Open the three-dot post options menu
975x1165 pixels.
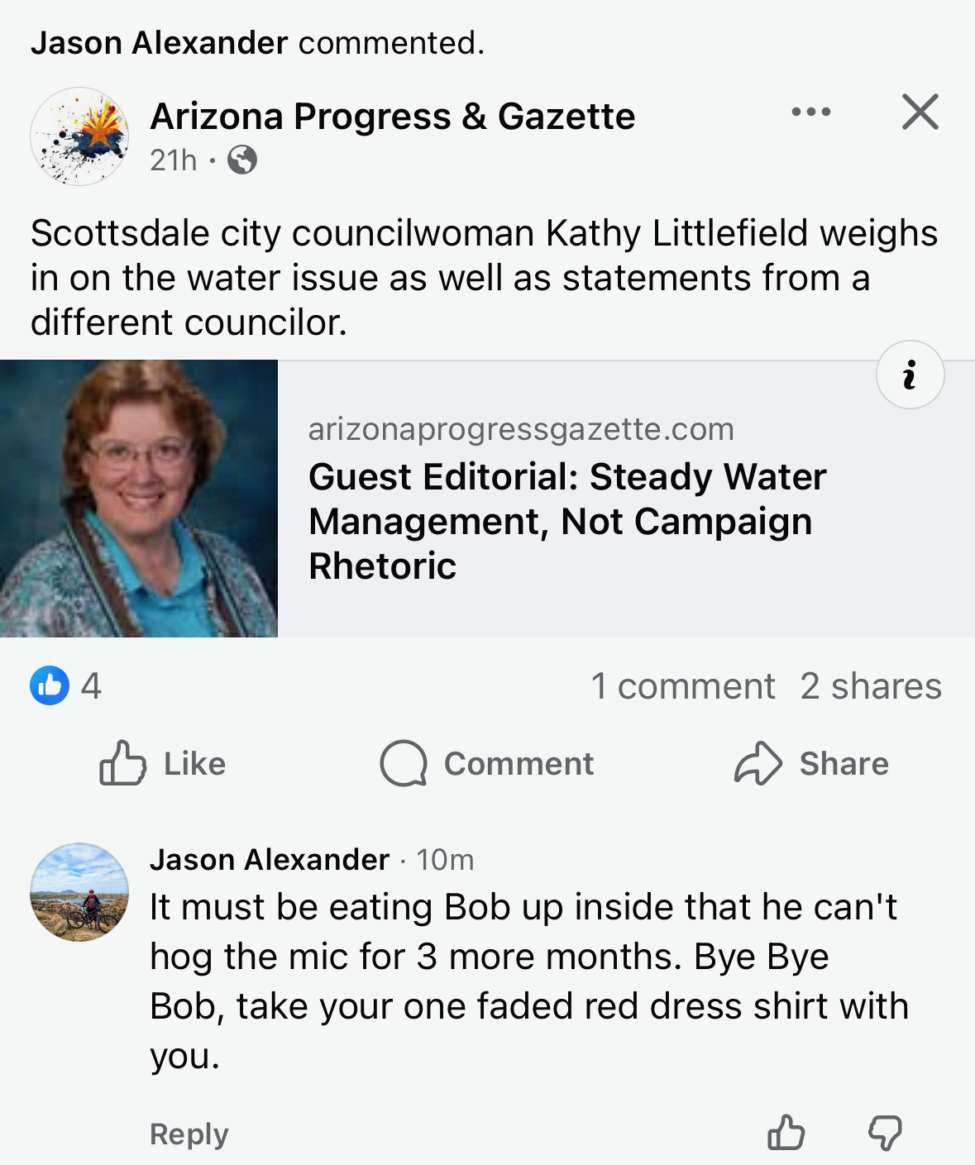[811, 113]
